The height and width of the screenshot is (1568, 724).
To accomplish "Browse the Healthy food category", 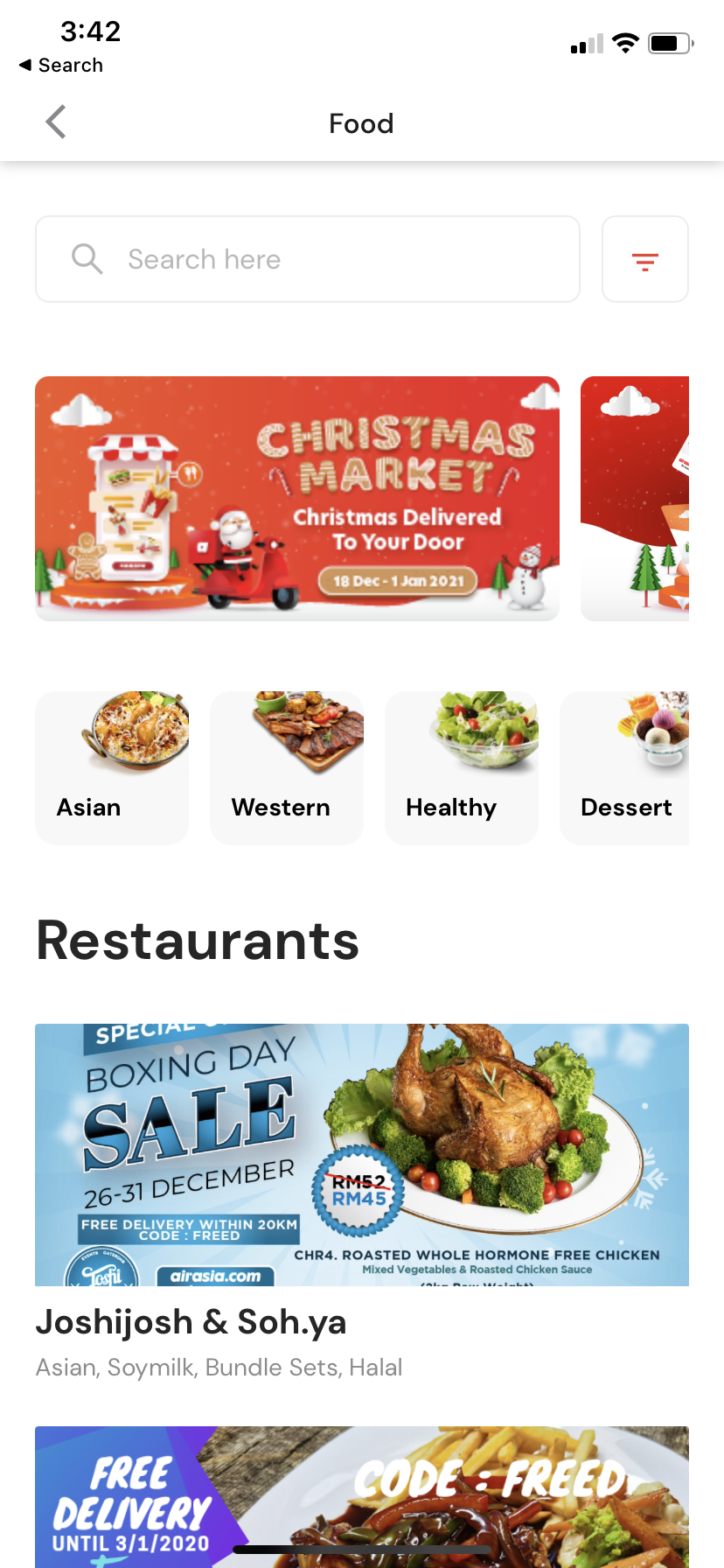I will click(x=462, y=768).
